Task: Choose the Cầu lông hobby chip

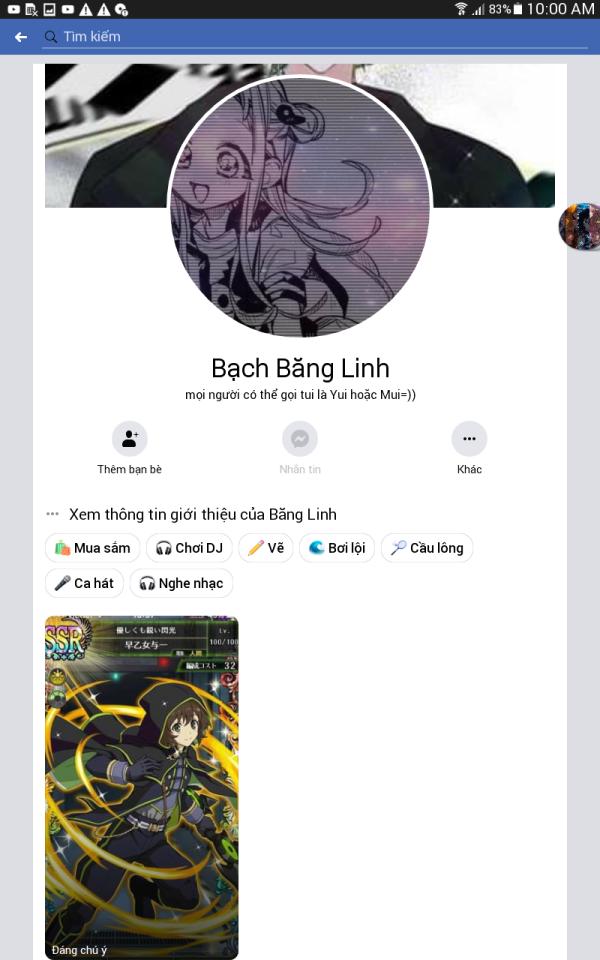Action: click(427, 548)
